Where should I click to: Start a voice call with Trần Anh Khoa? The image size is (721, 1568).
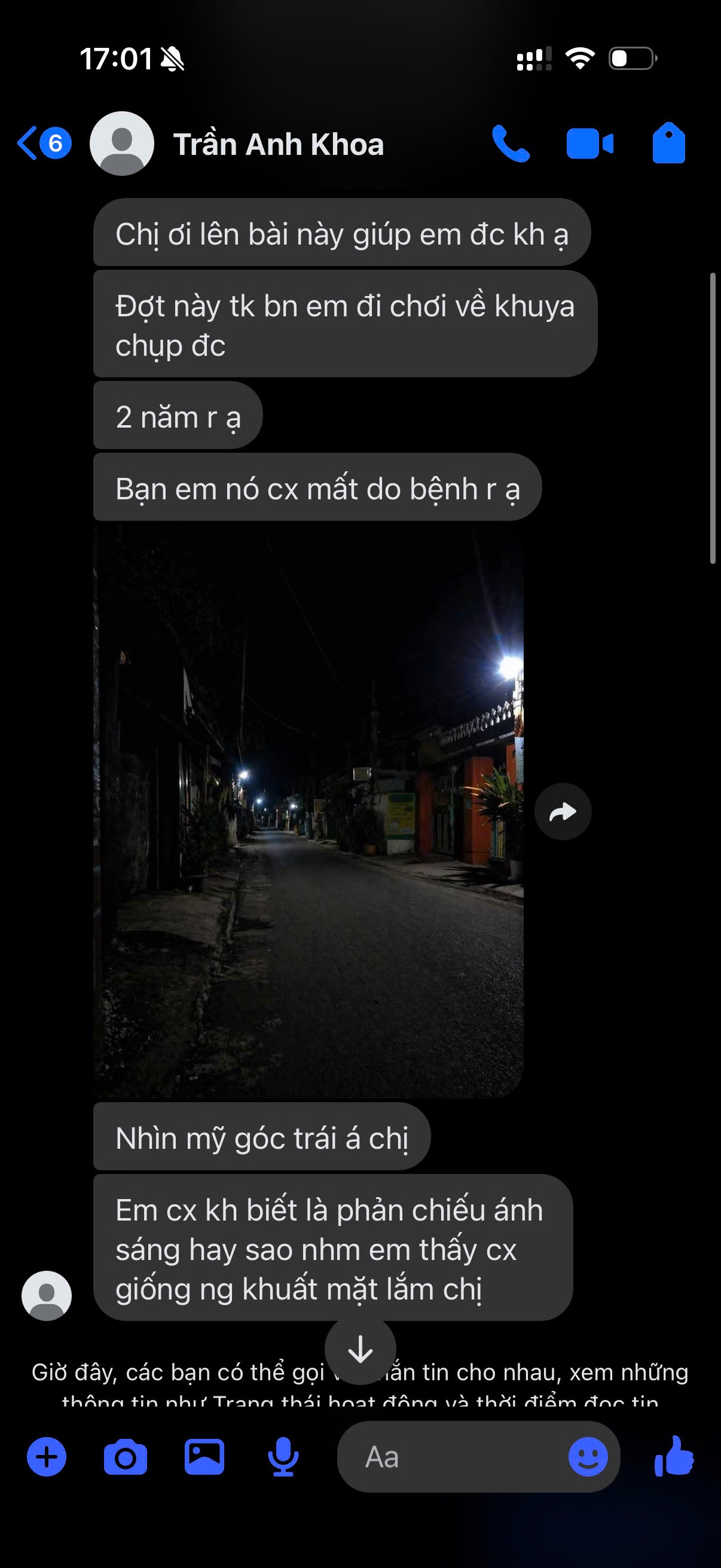(511, 144)
